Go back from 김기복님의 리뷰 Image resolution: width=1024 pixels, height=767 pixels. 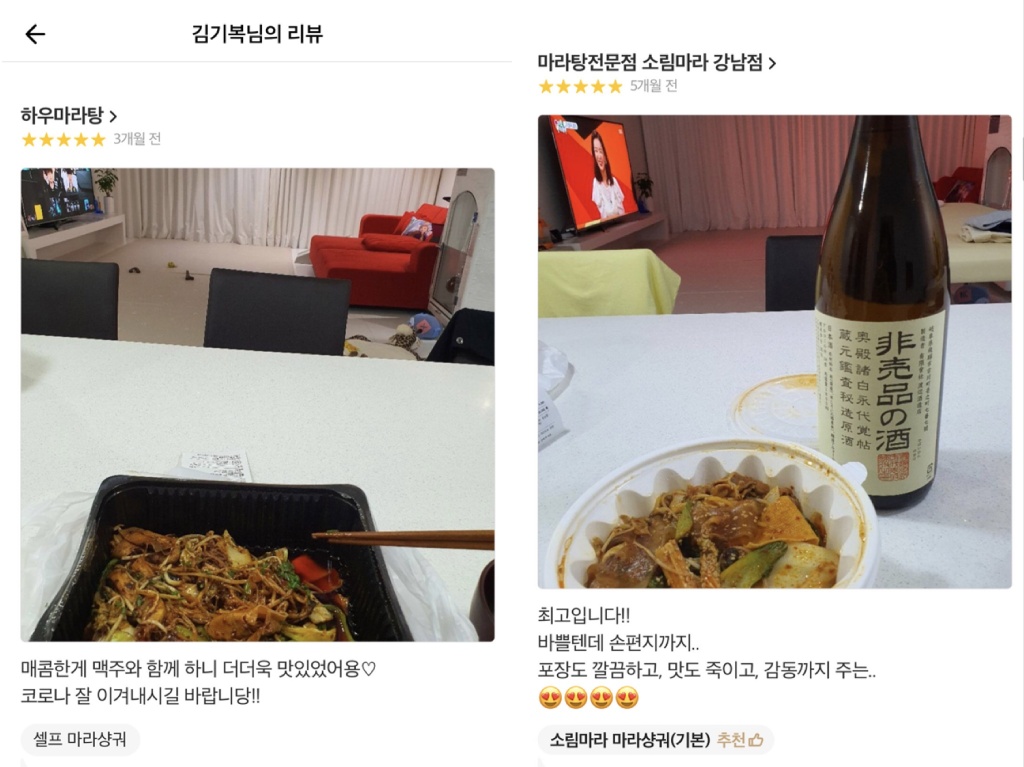pyautogui.click(x=35, y=34)
